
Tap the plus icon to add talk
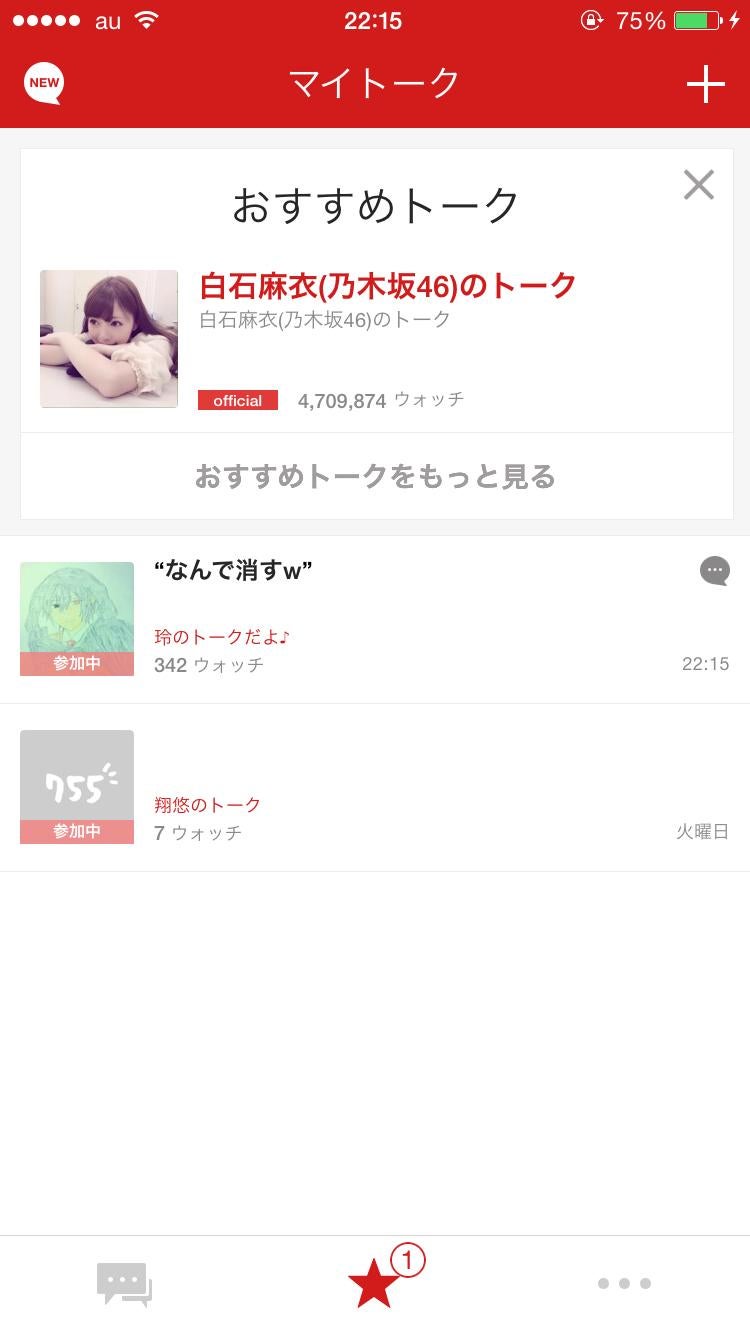(705, 84)
